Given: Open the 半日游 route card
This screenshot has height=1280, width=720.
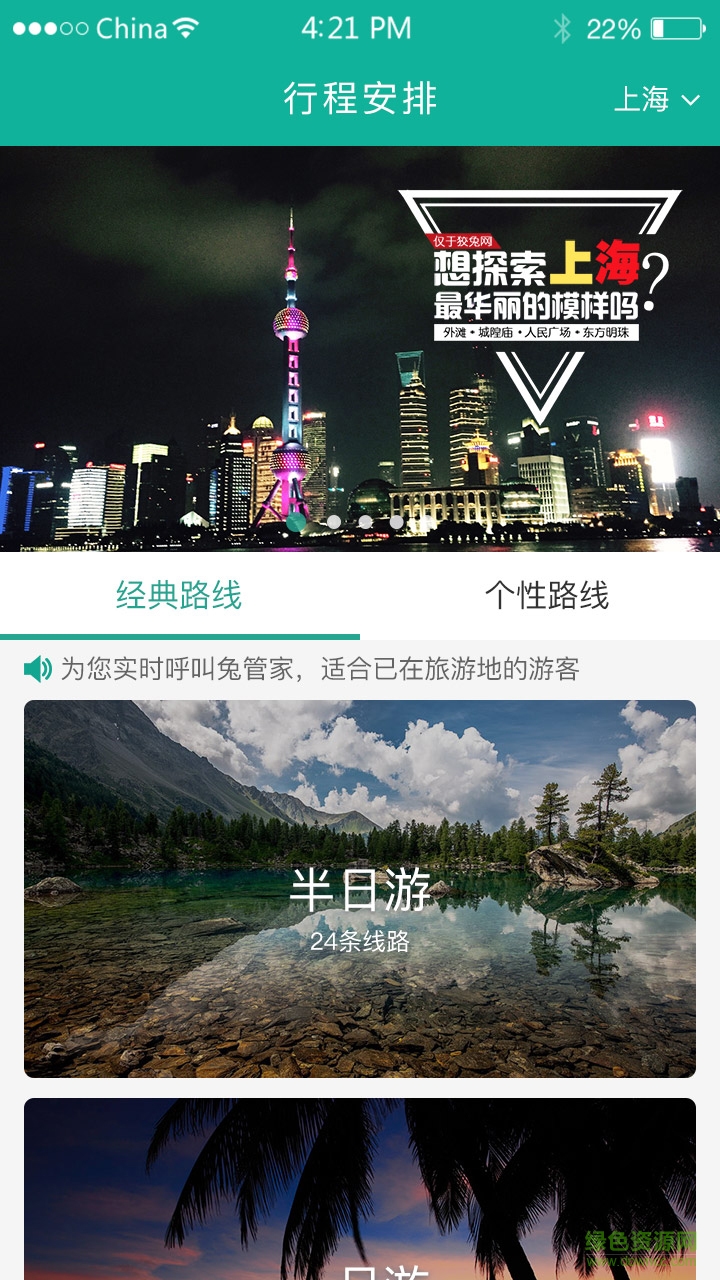Looking at the screenshot, I should tap(360, 888).
